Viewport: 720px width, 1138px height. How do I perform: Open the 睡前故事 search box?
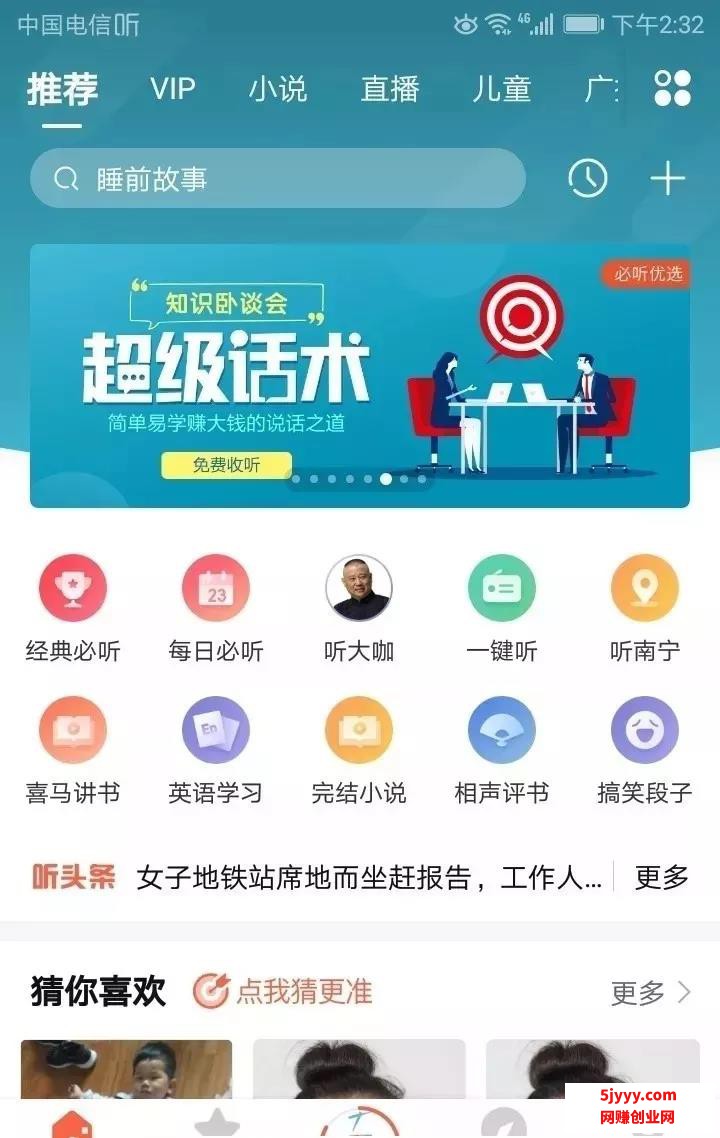point(277,179)
